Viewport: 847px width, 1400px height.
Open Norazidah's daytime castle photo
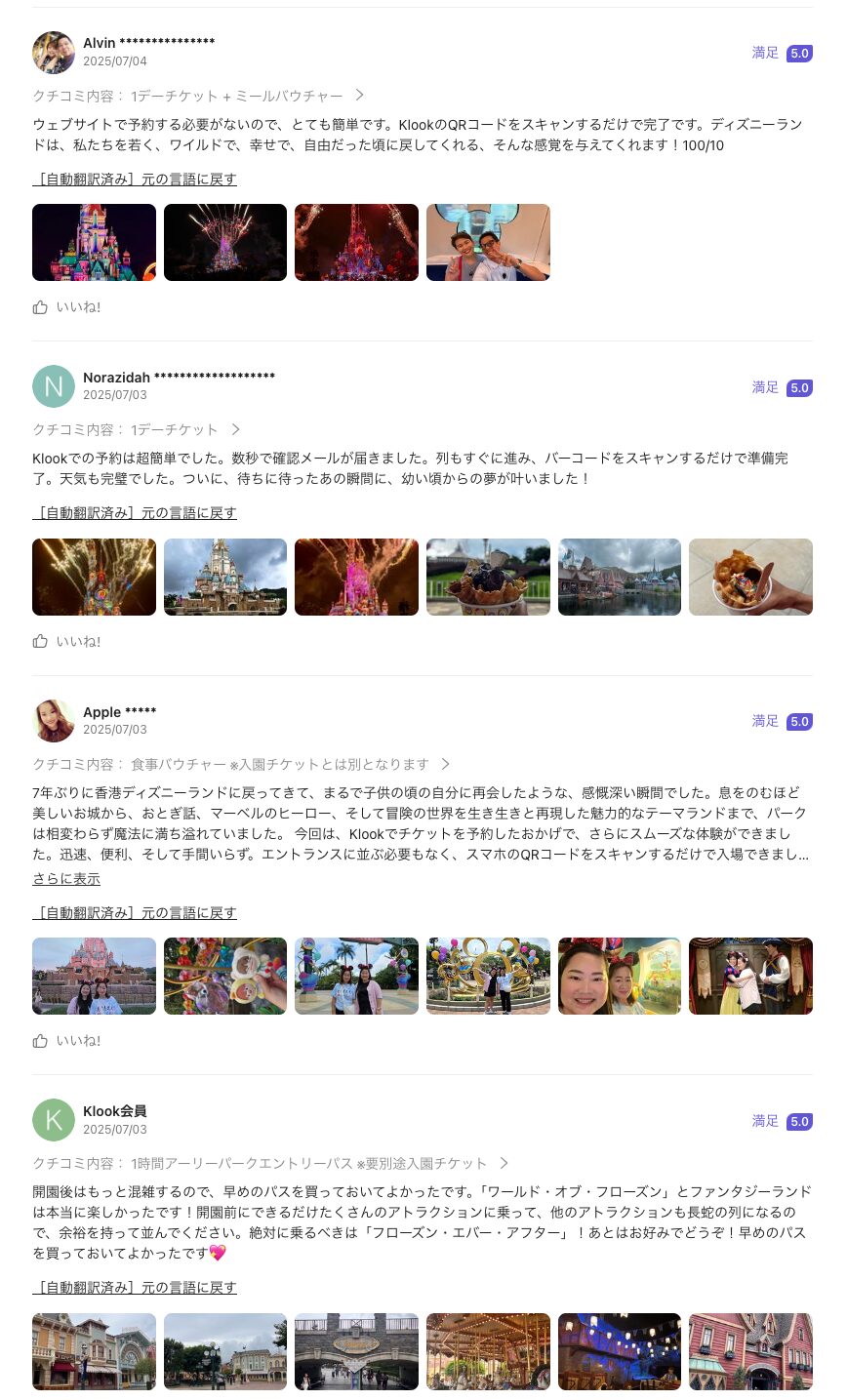coord(225,577)
